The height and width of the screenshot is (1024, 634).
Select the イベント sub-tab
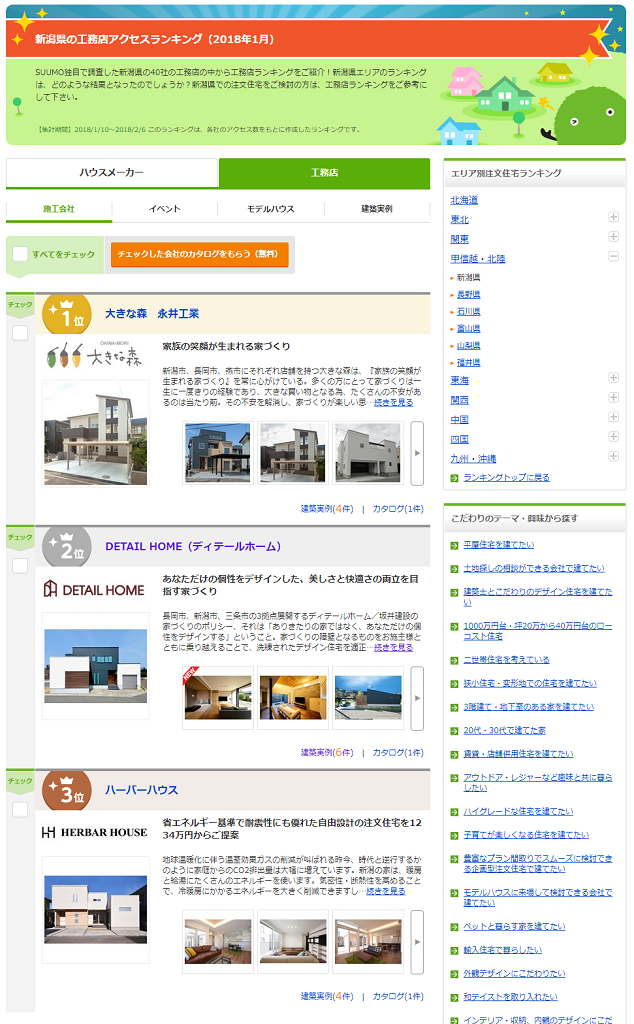(x=165, y=209)
